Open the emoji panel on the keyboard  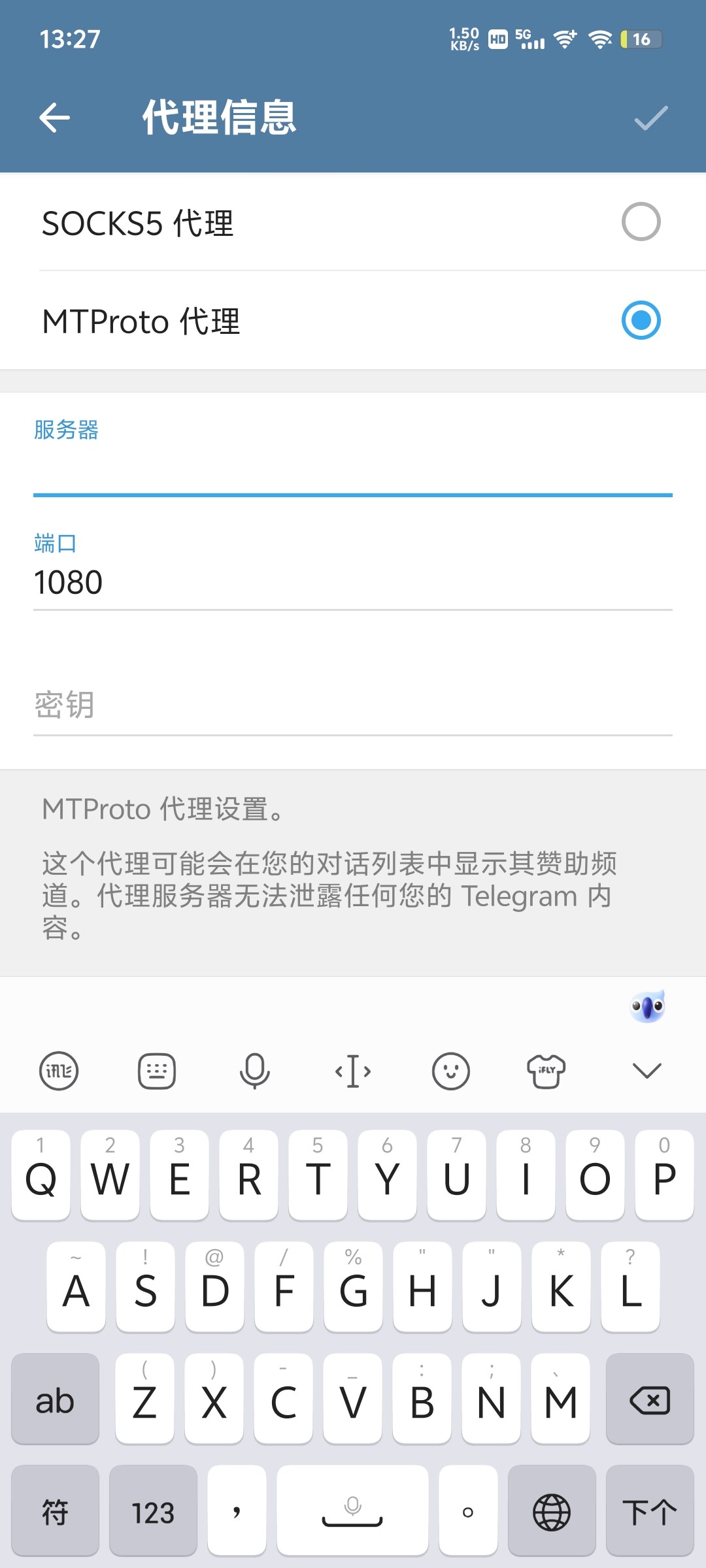[x=450, y=1071]
